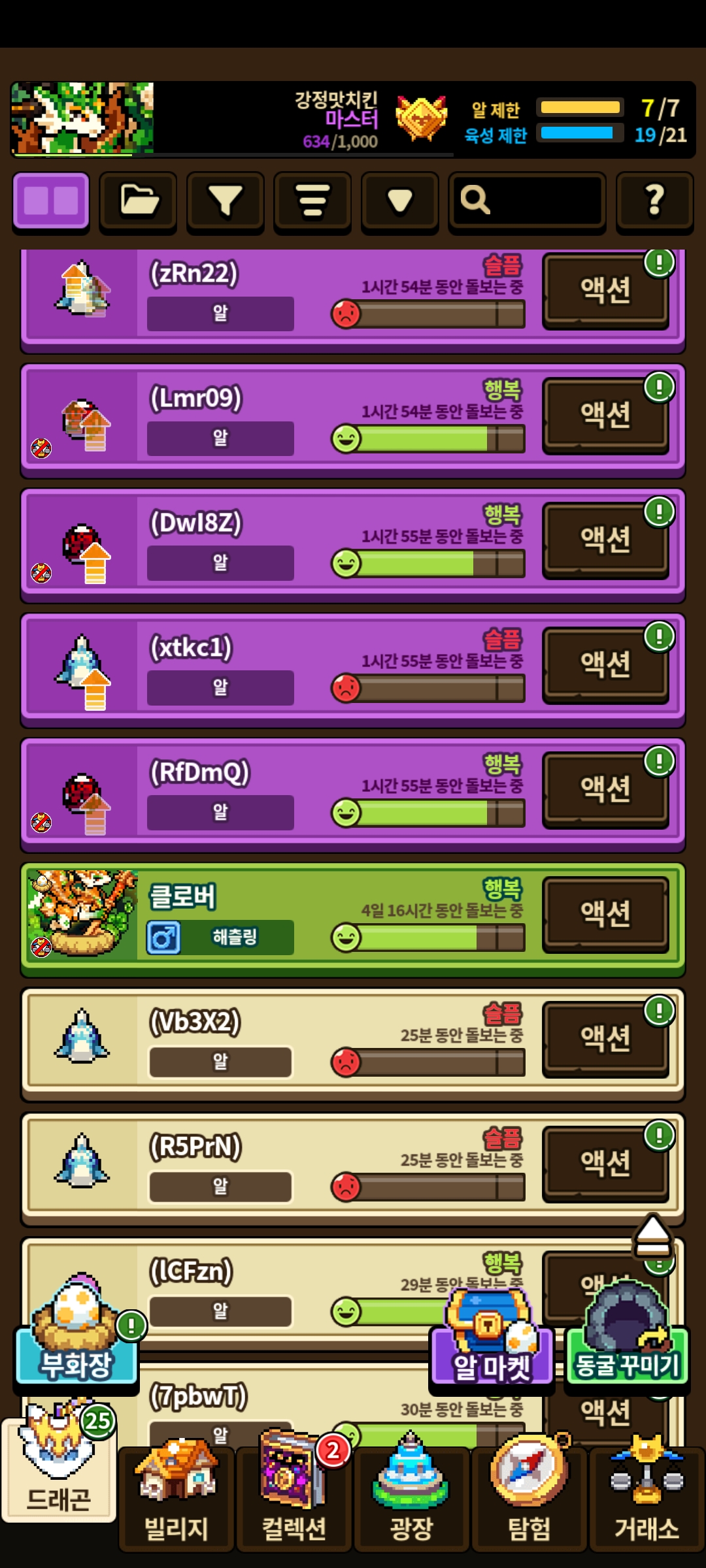Tap the dragon search box
Viewport: 706px width, 1568px height.
pyautogui.click(x=527, y=201)
